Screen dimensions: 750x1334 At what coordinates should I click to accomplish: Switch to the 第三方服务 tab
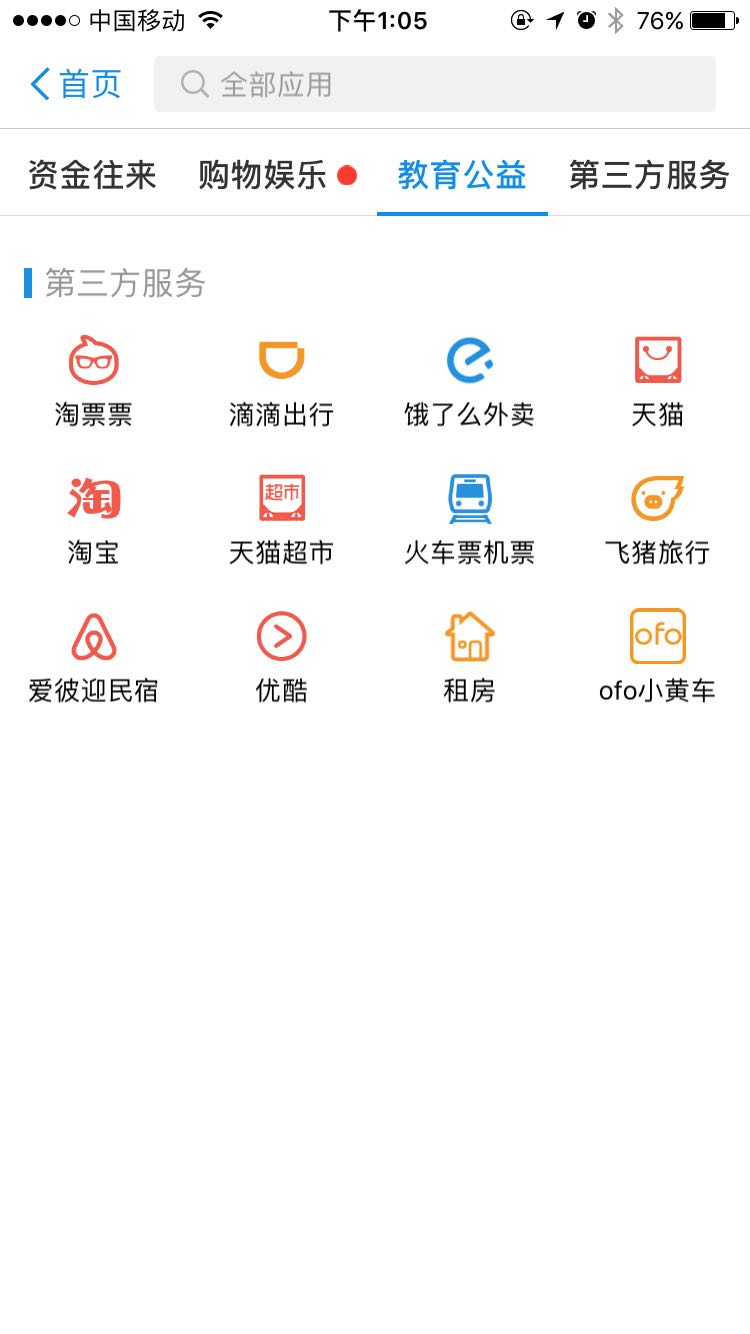click(x=649, y=175)
